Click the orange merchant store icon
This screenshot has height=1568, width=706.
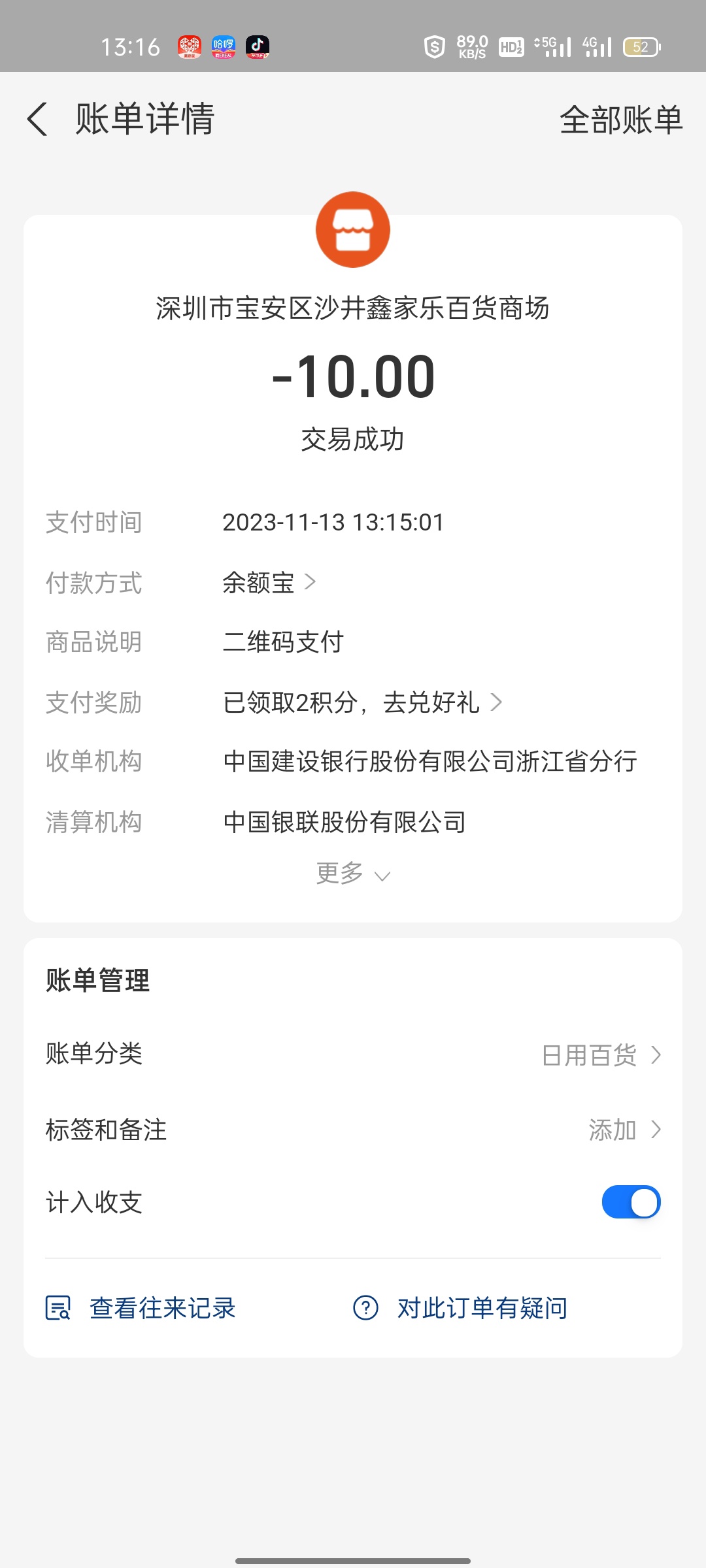pos(353,229)
